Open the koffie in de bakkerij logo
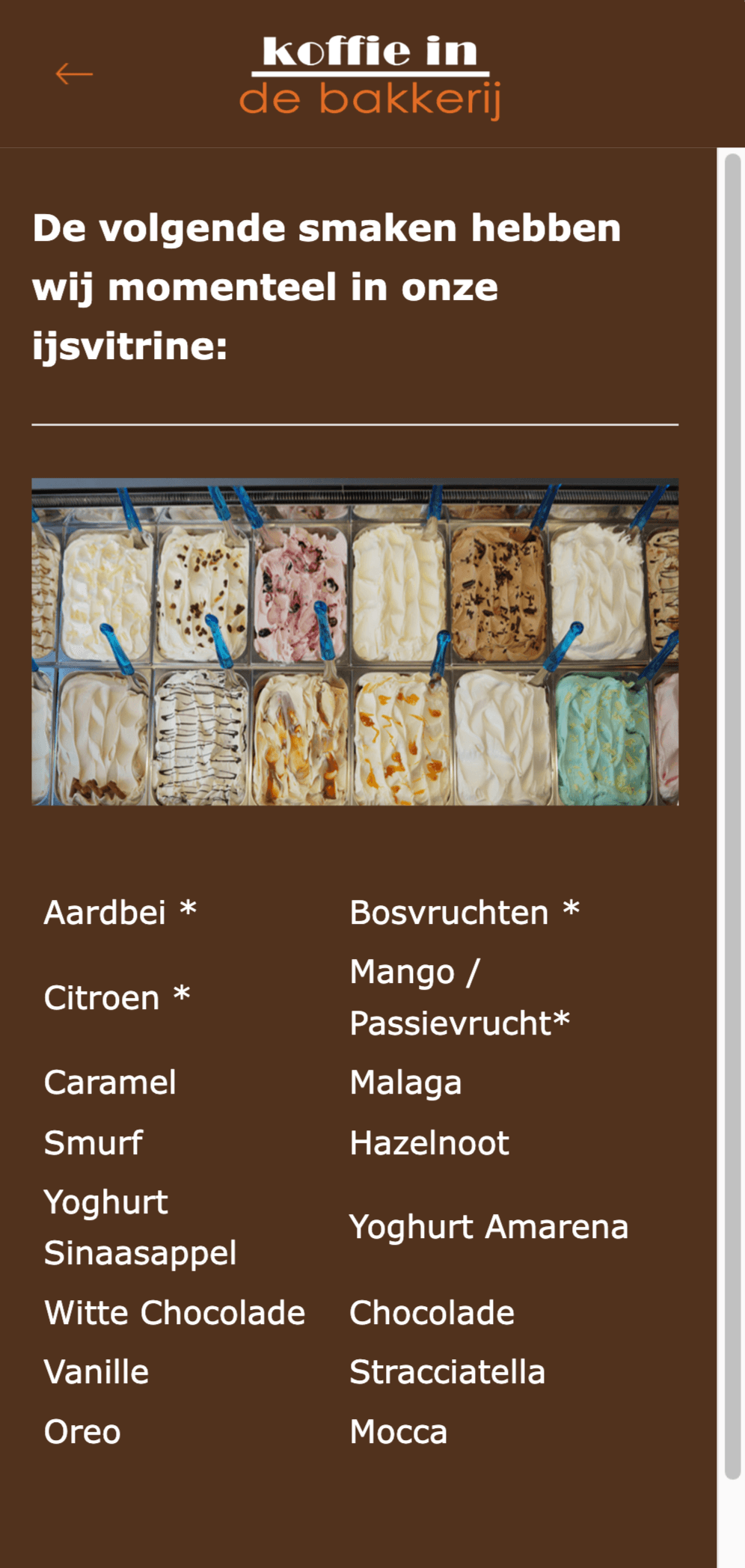Screen dimensions: 745x1568 370,76
